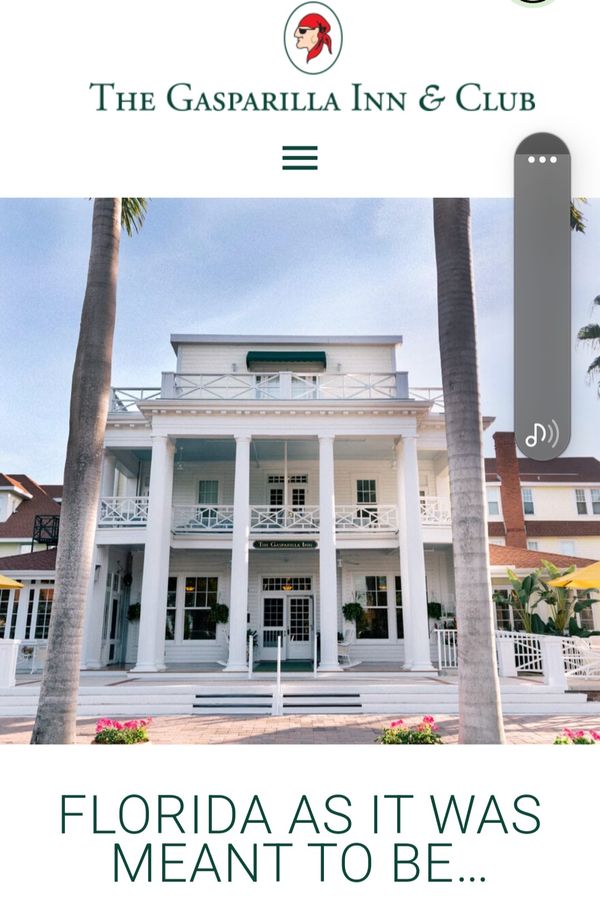Image resolution: width=600 pixels, height=901 pixels.
Task: Tap the sound icon on the volume panel
Action: (x=542, y=434)
